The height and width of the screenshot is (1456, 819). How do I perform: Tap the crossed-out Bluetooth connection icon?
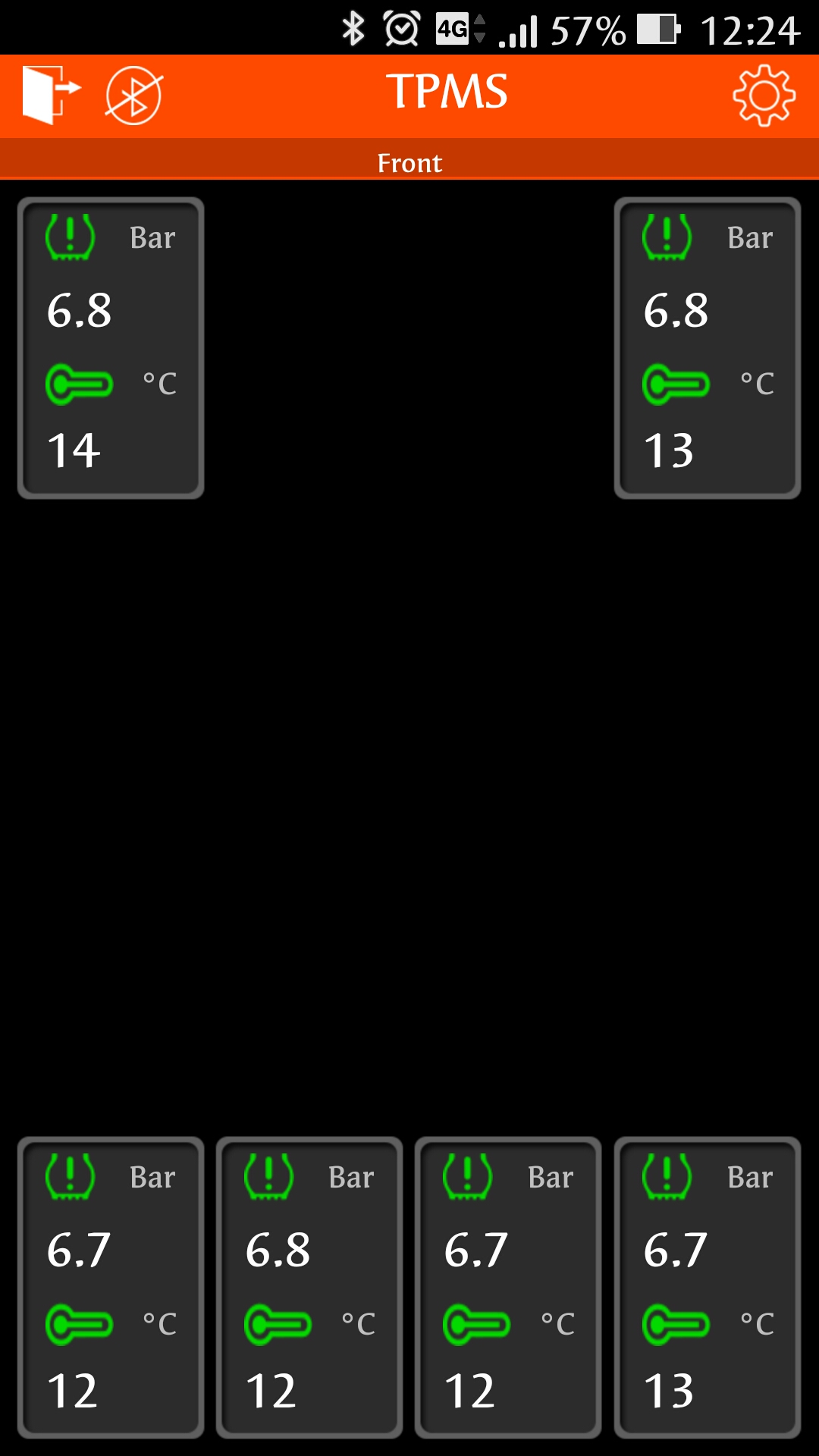click(x=133, y=96)
